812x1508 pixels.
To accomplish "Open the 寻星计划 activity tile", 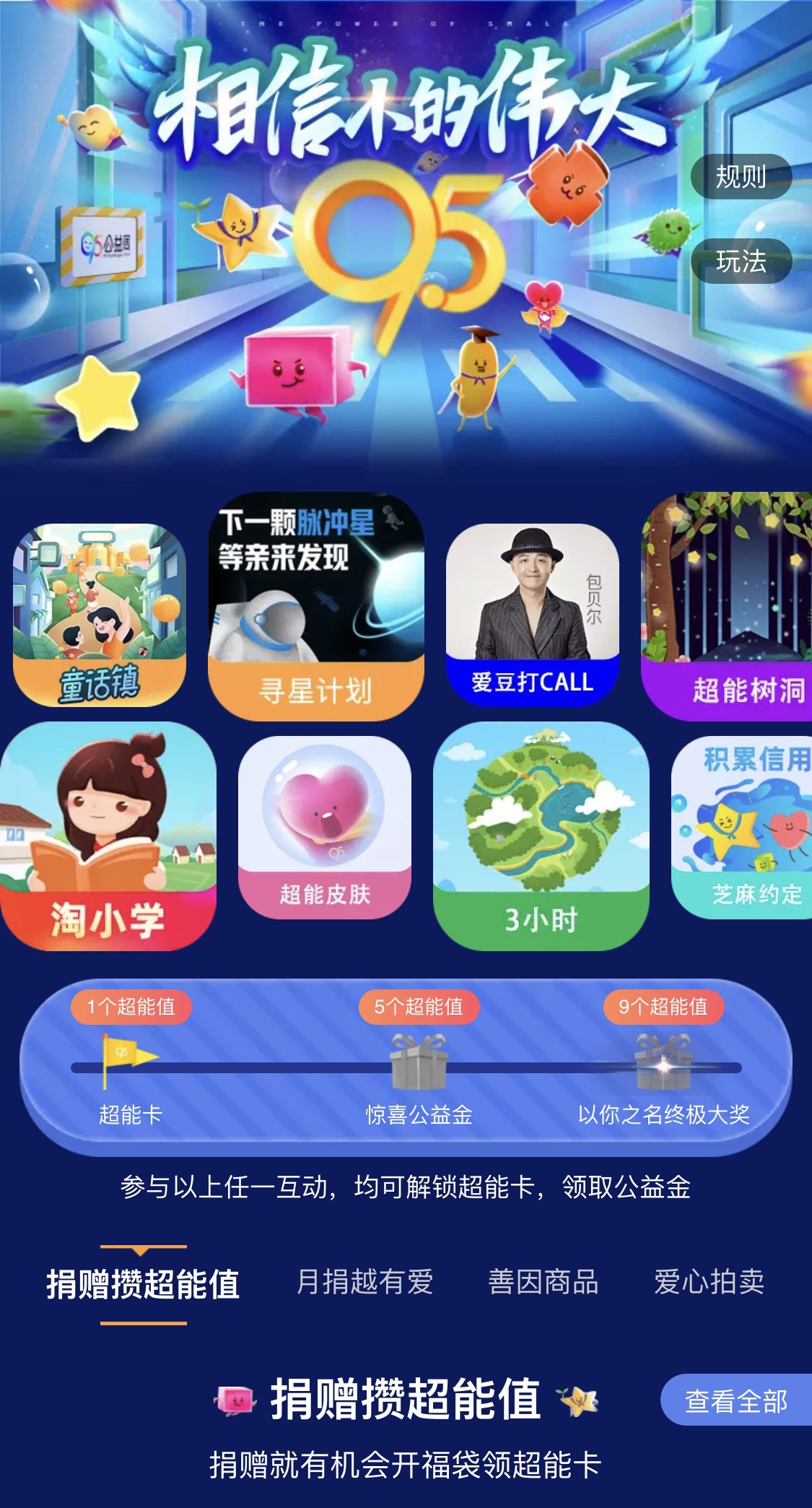I will point(316,607).
